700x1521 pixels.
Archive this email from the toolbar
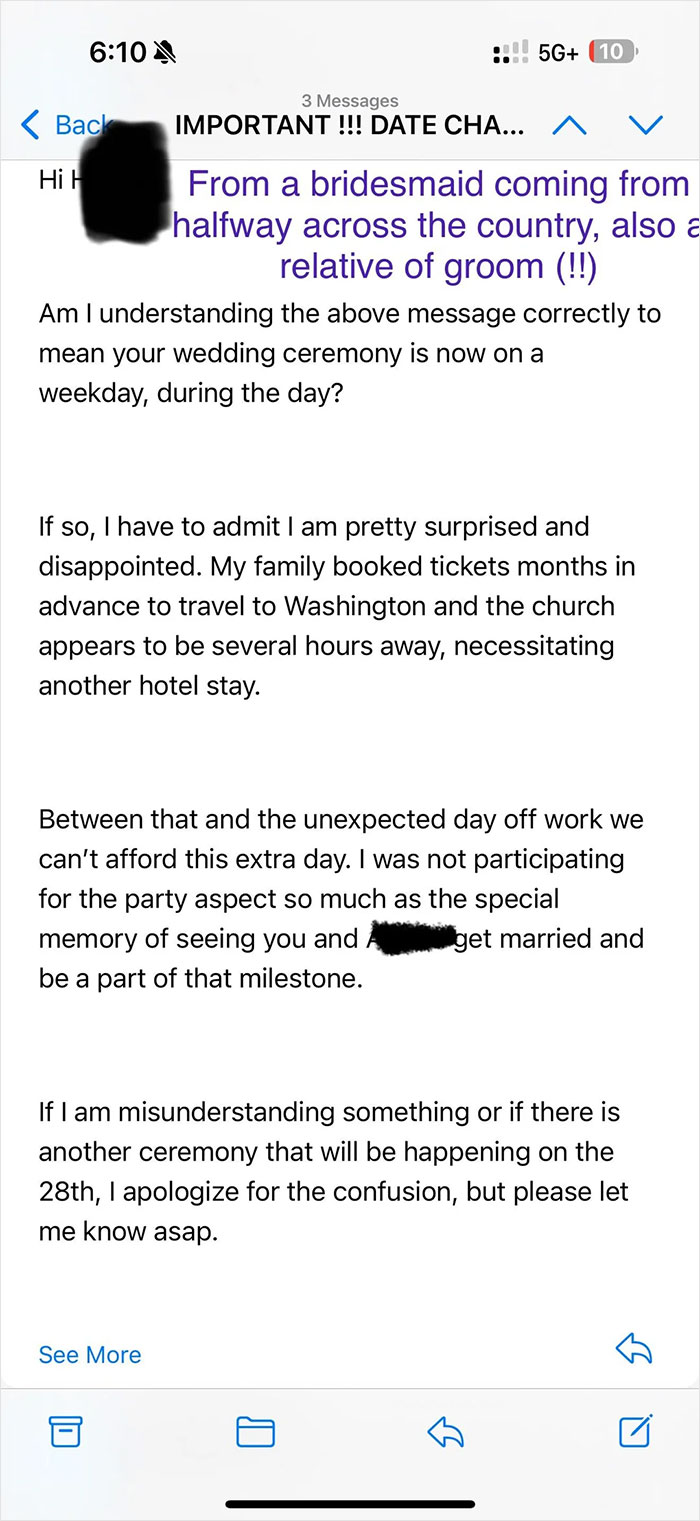66,1432
